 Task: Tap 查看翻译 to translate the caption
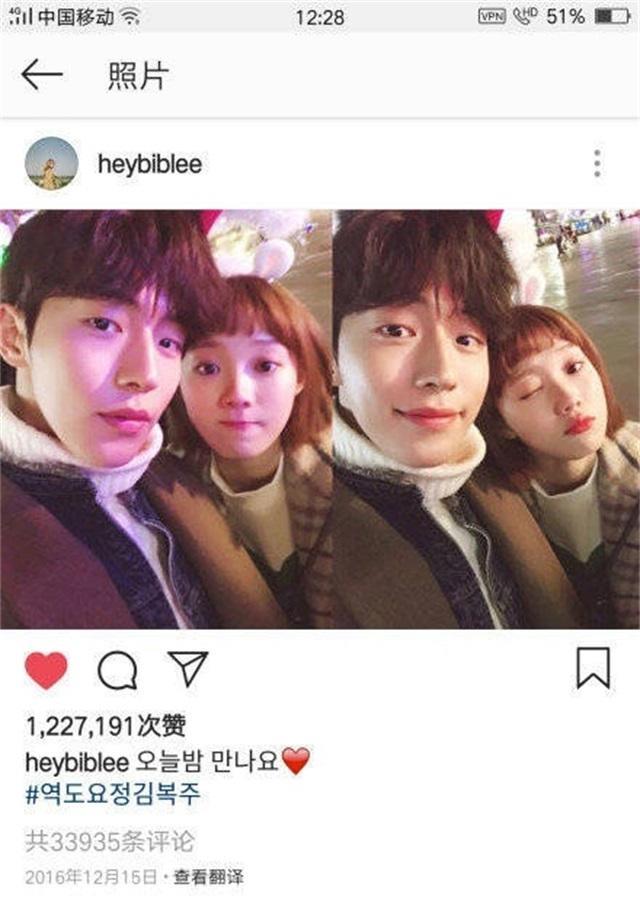[208, 878]
